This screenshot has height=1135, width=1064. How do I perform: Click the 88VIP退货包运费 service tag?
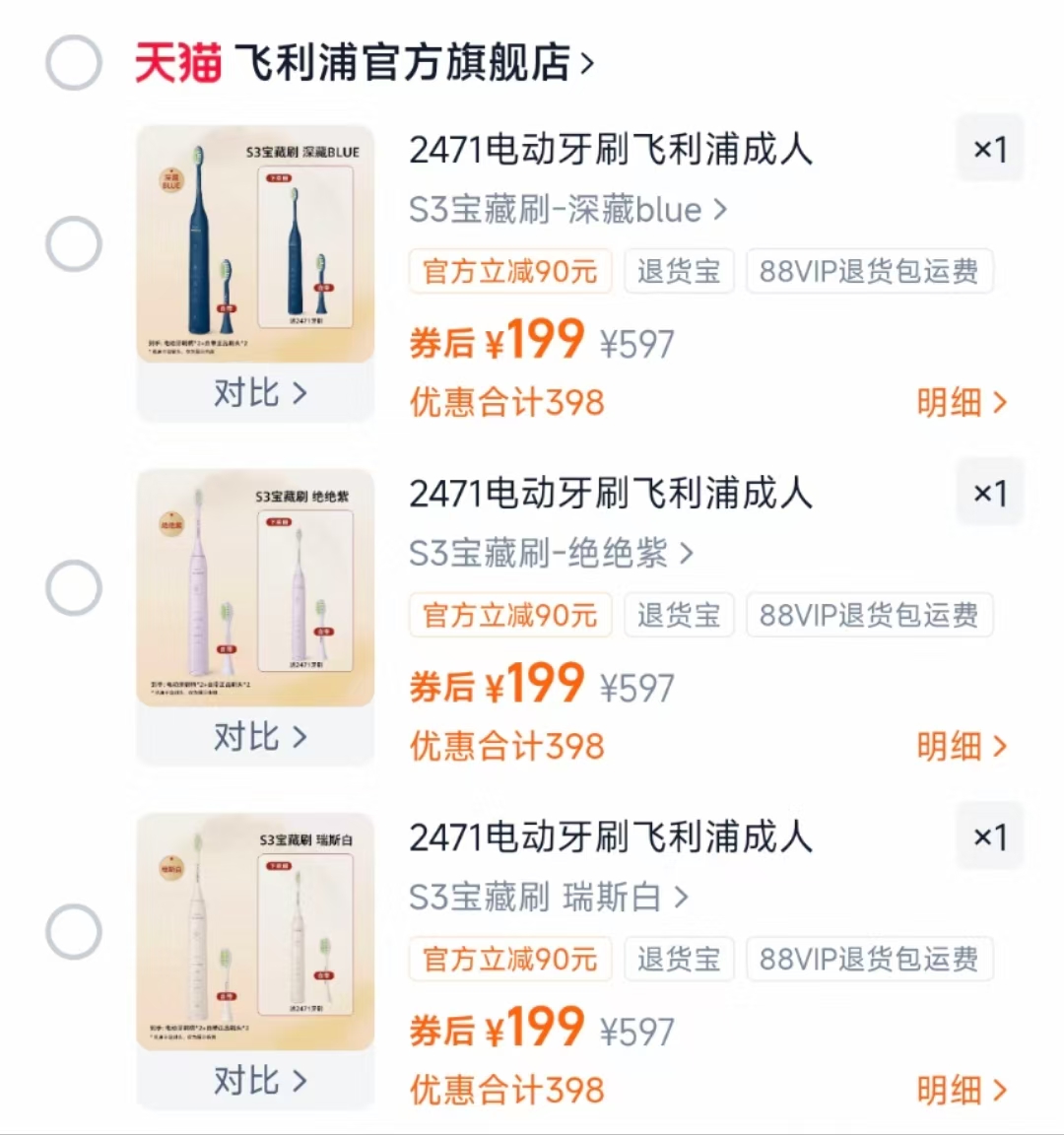[870, 271]
